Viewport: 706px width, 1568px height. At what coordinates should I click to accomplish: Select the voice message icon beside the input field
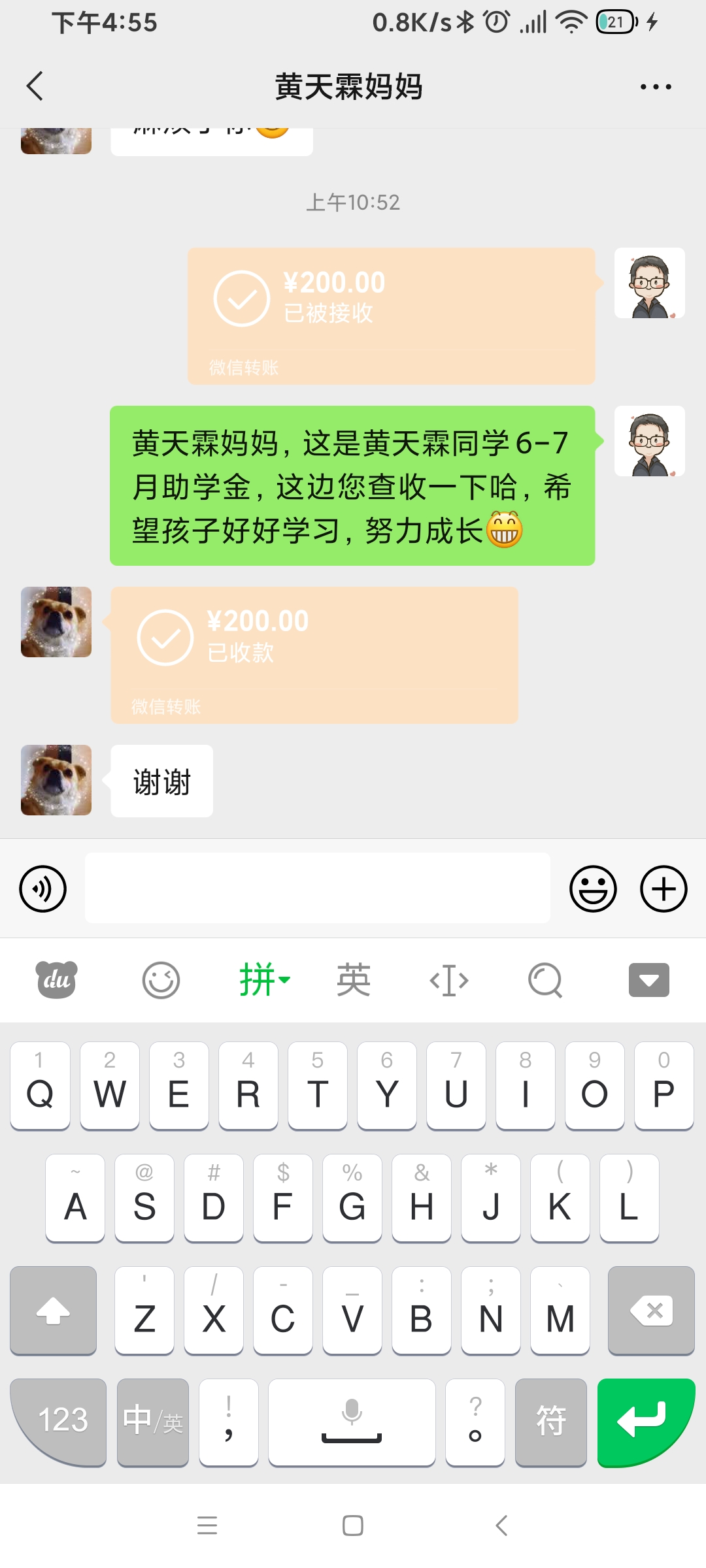[x=42, y=888]
